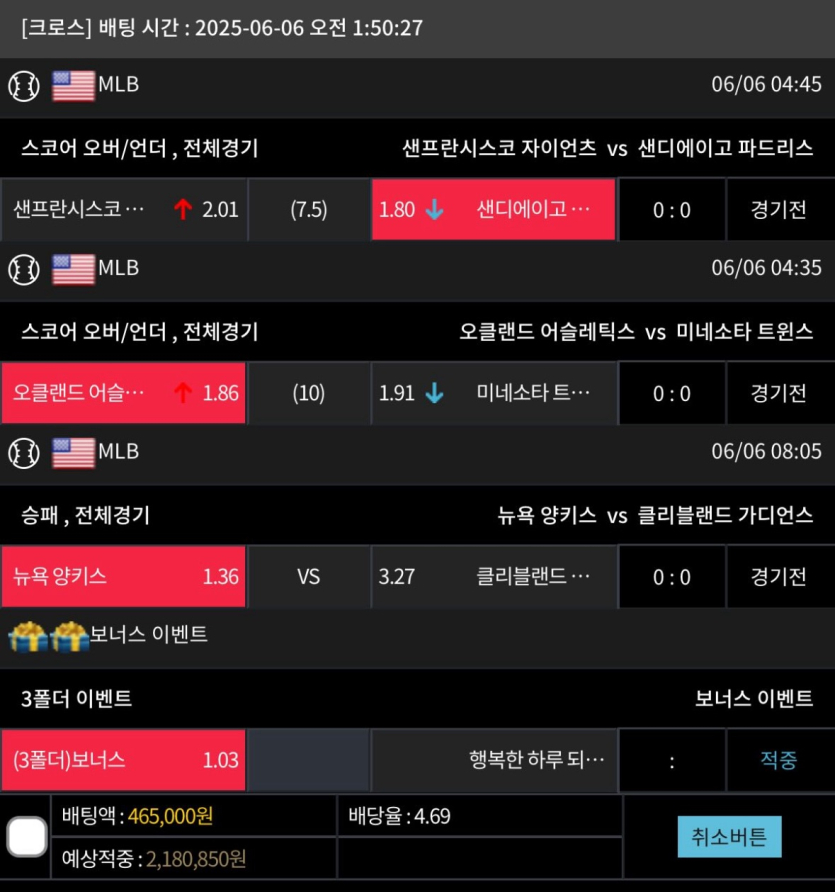Click the blue down arrow beside 샌디에이고 odds 1.80
The height and width of the screenshot is (892, 835).
(x=435, y=210)
